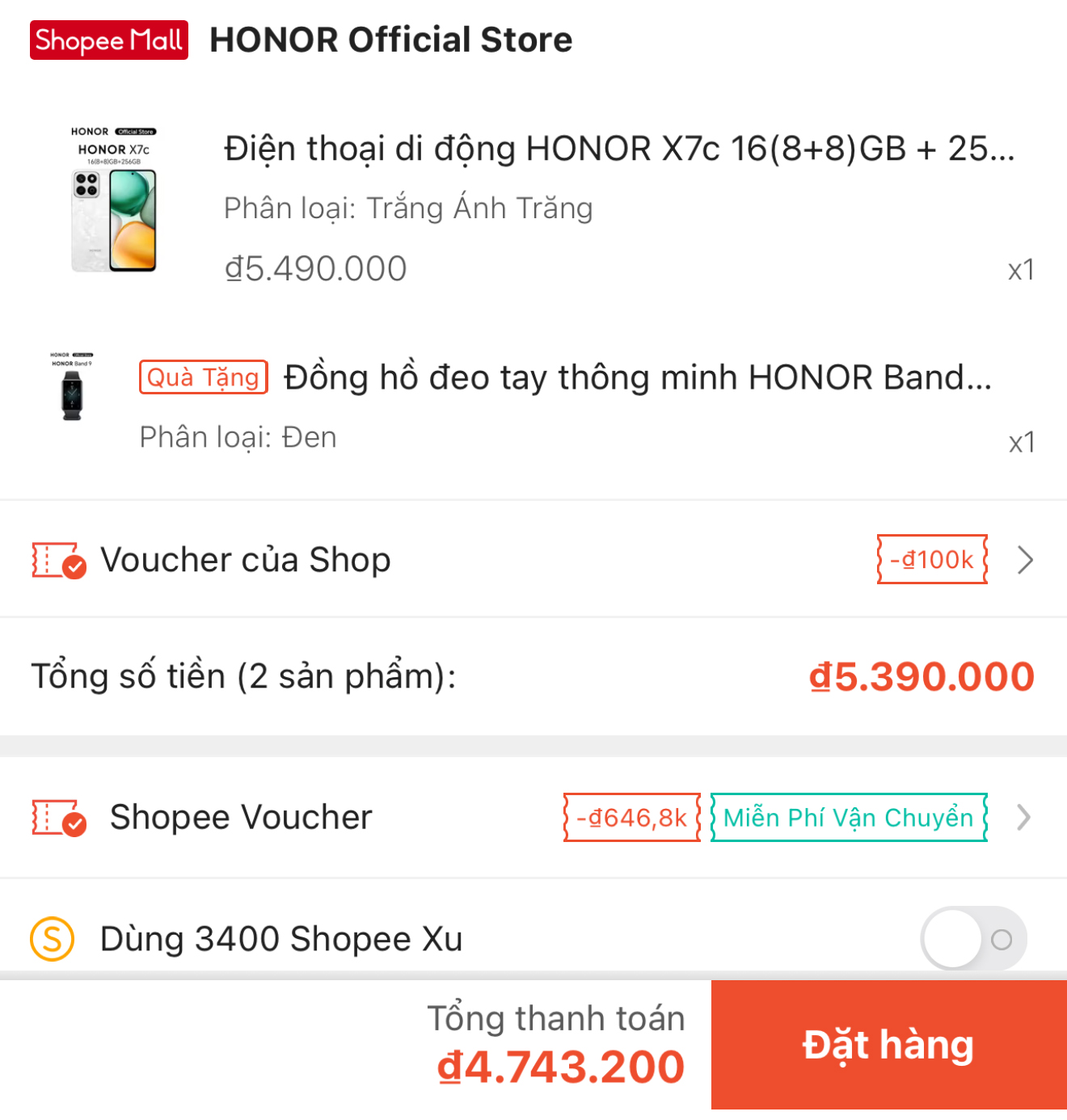The image size is (1067, 1120).
Task: Open the HONOR Official Store page
Action: (x=390, y=40)
